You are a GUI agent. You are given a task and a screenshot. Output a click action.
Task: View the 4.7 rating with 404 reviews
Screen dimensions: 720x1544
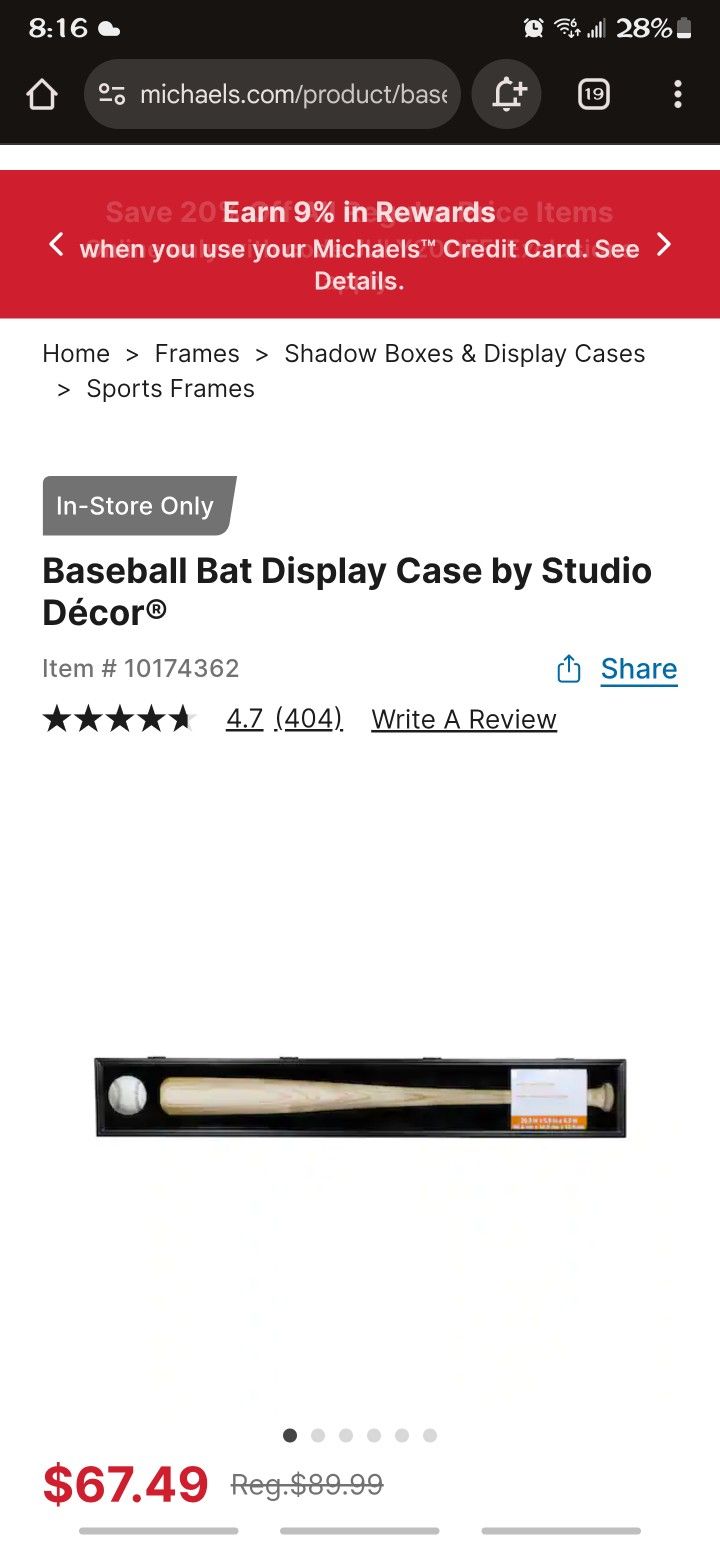tap(284, 719)
